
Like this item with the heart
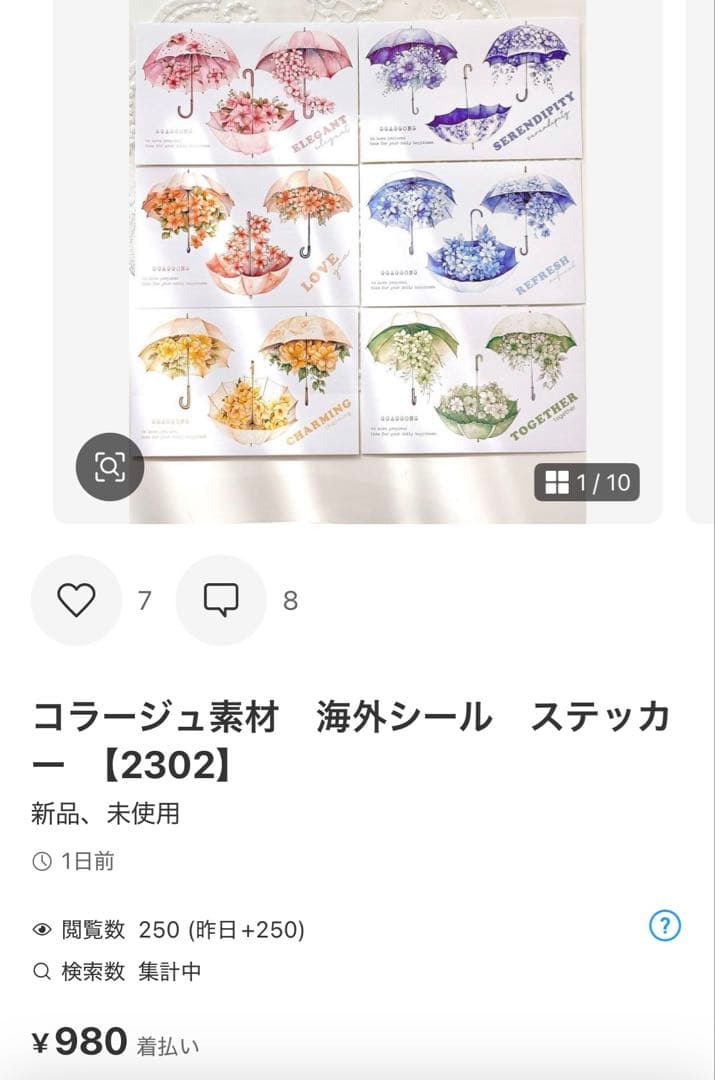tap(76, 600)
